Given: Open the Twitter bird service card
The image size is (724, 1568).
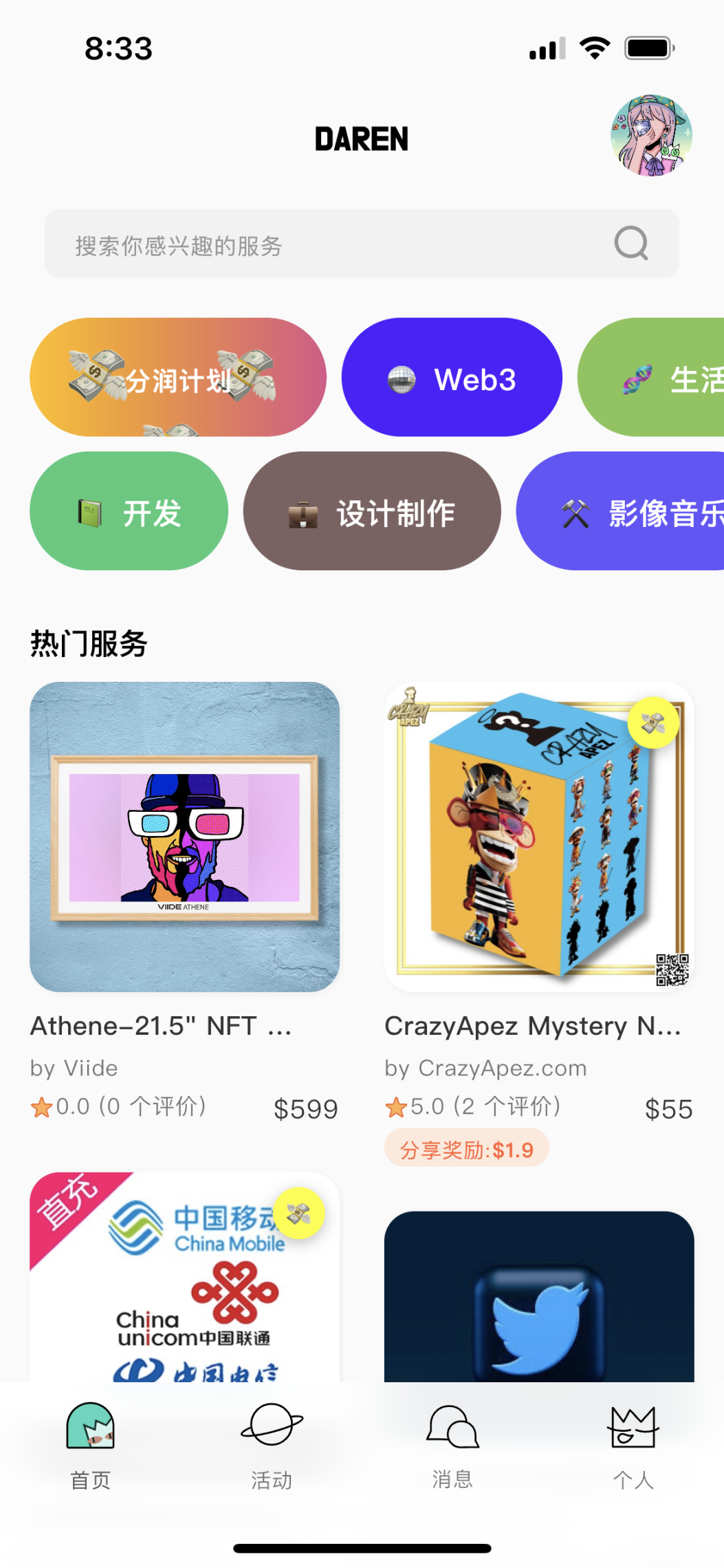Looking at the screenshot, I should (x=538, y=1300).
